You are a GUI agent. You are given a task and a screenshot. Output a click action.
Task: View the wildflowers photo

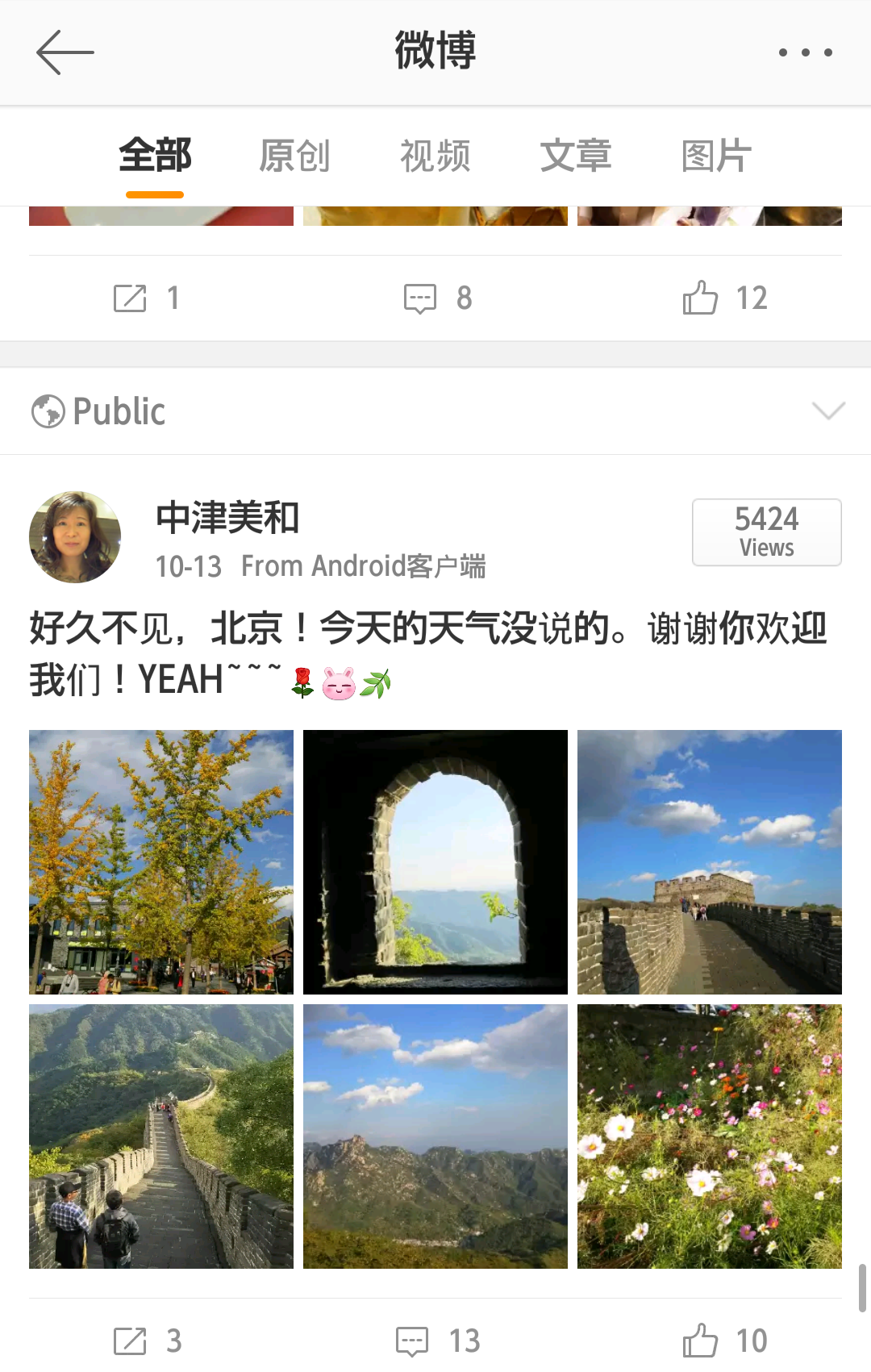point(710,1136)
